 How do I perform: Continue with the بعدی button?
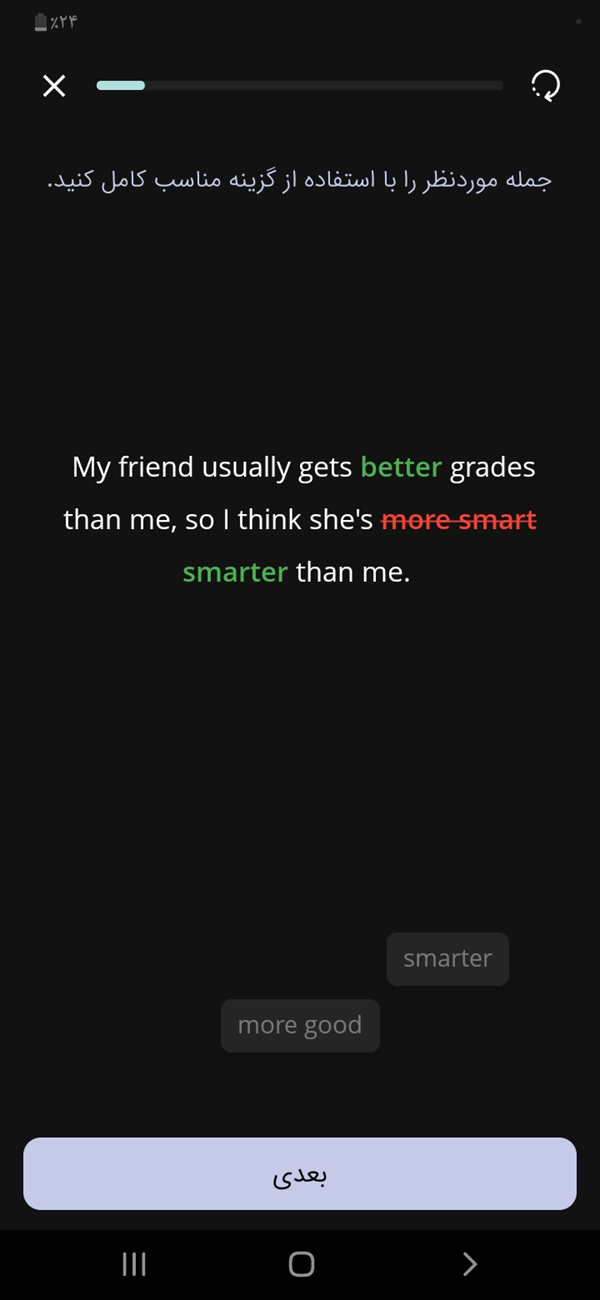pos(300,1174)
